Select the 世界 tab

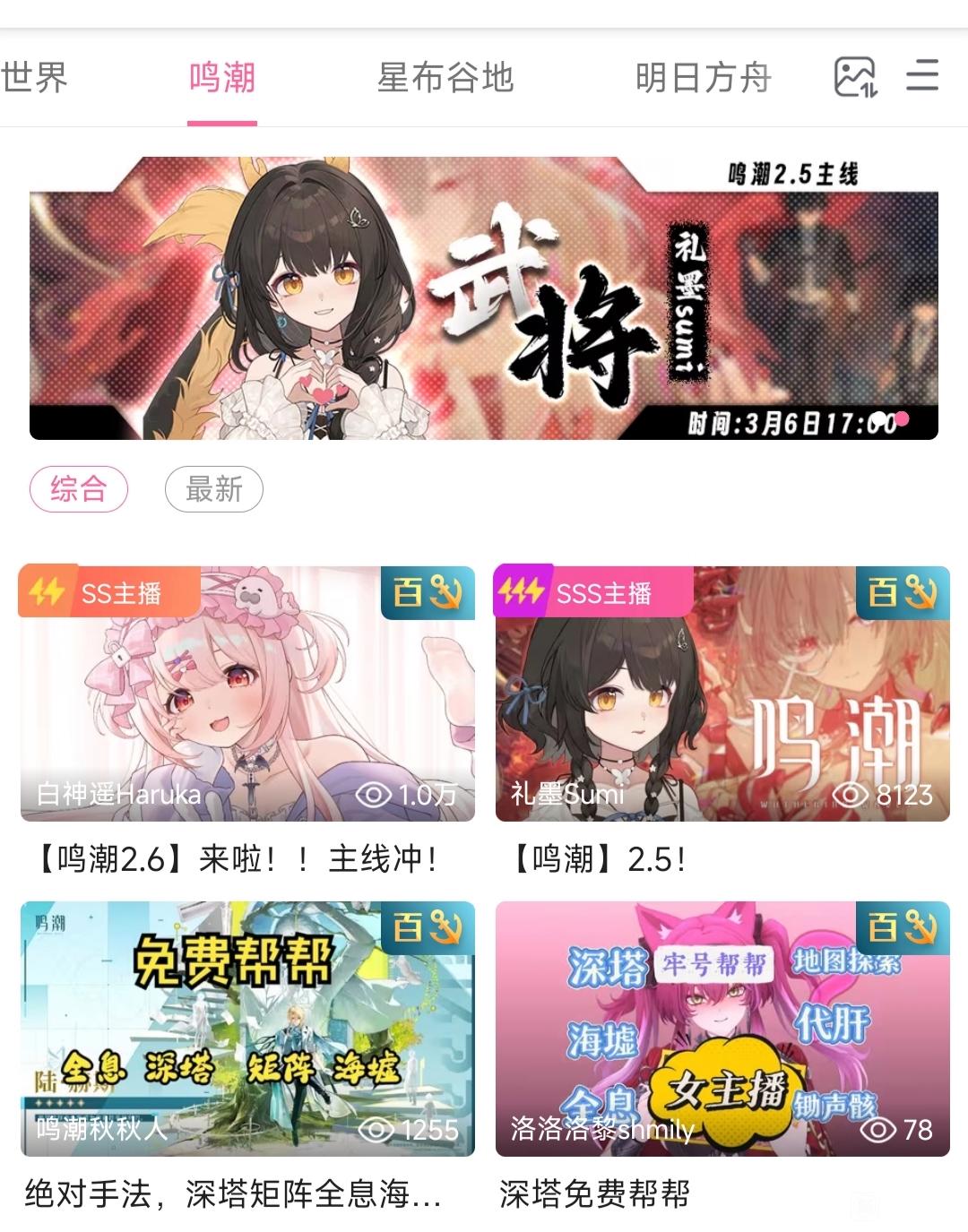click(x=34, y=78)
